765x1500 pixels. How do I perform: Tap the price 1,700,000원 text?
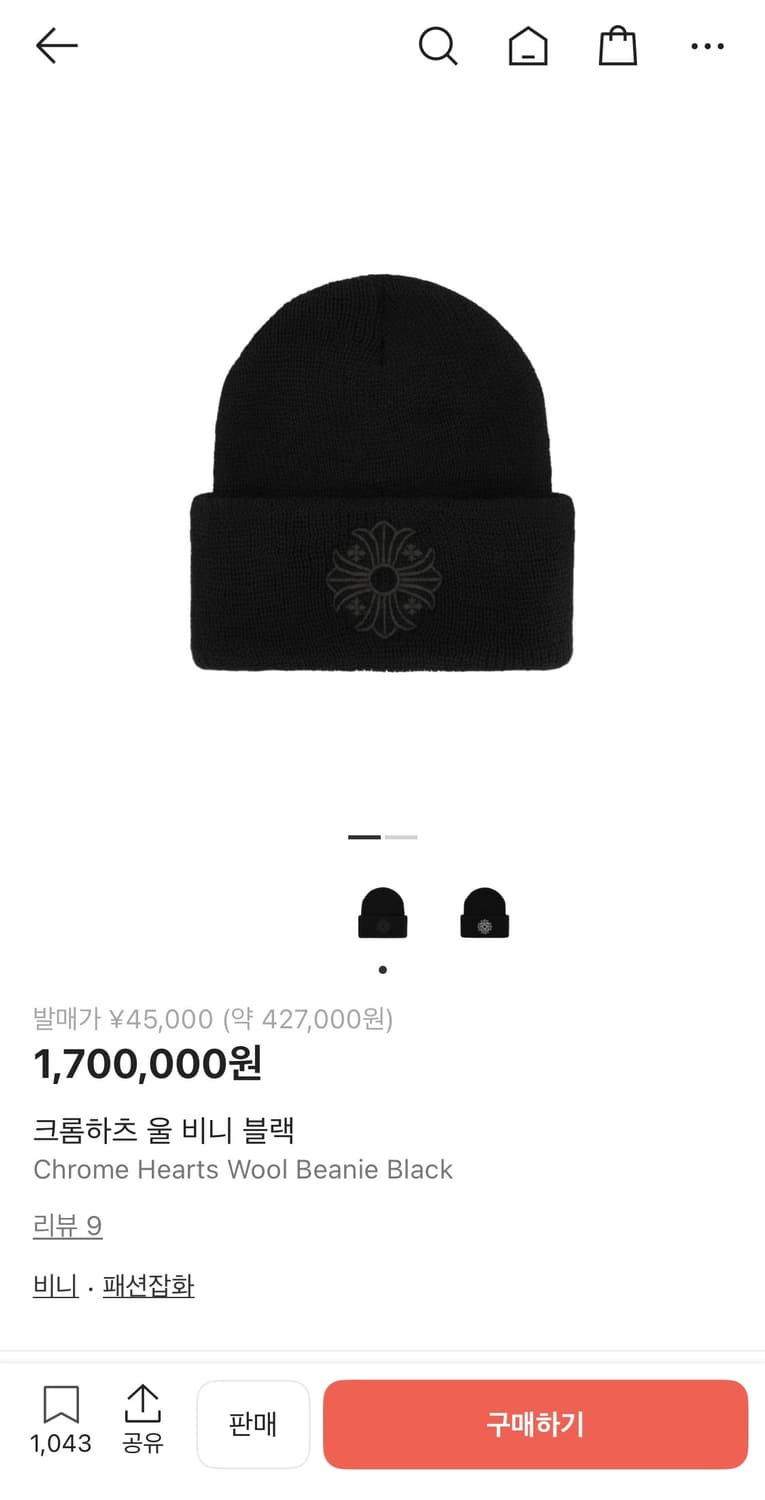click(x=147, y=1064)
